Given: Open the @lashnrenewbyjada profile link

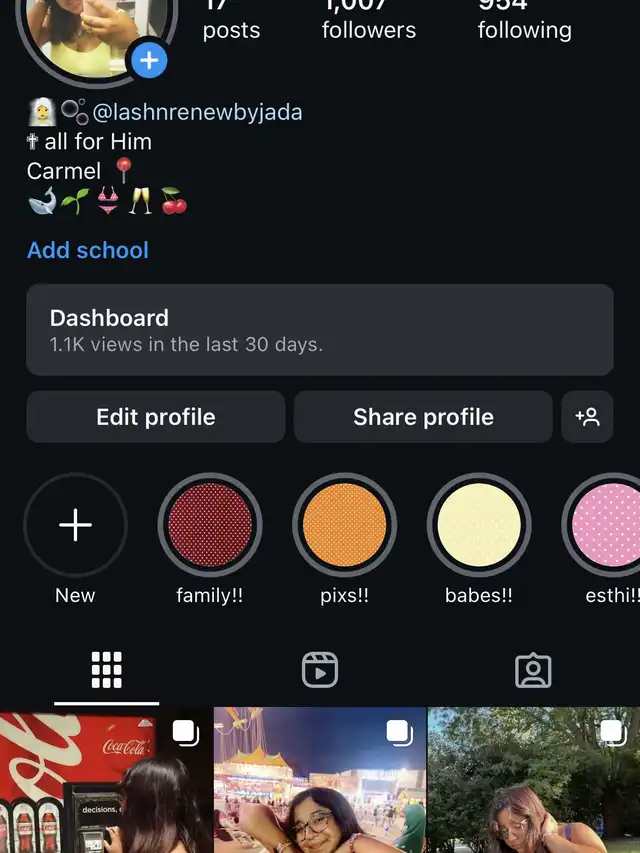Looking at the screenshot, I should (x=197, y=112).
